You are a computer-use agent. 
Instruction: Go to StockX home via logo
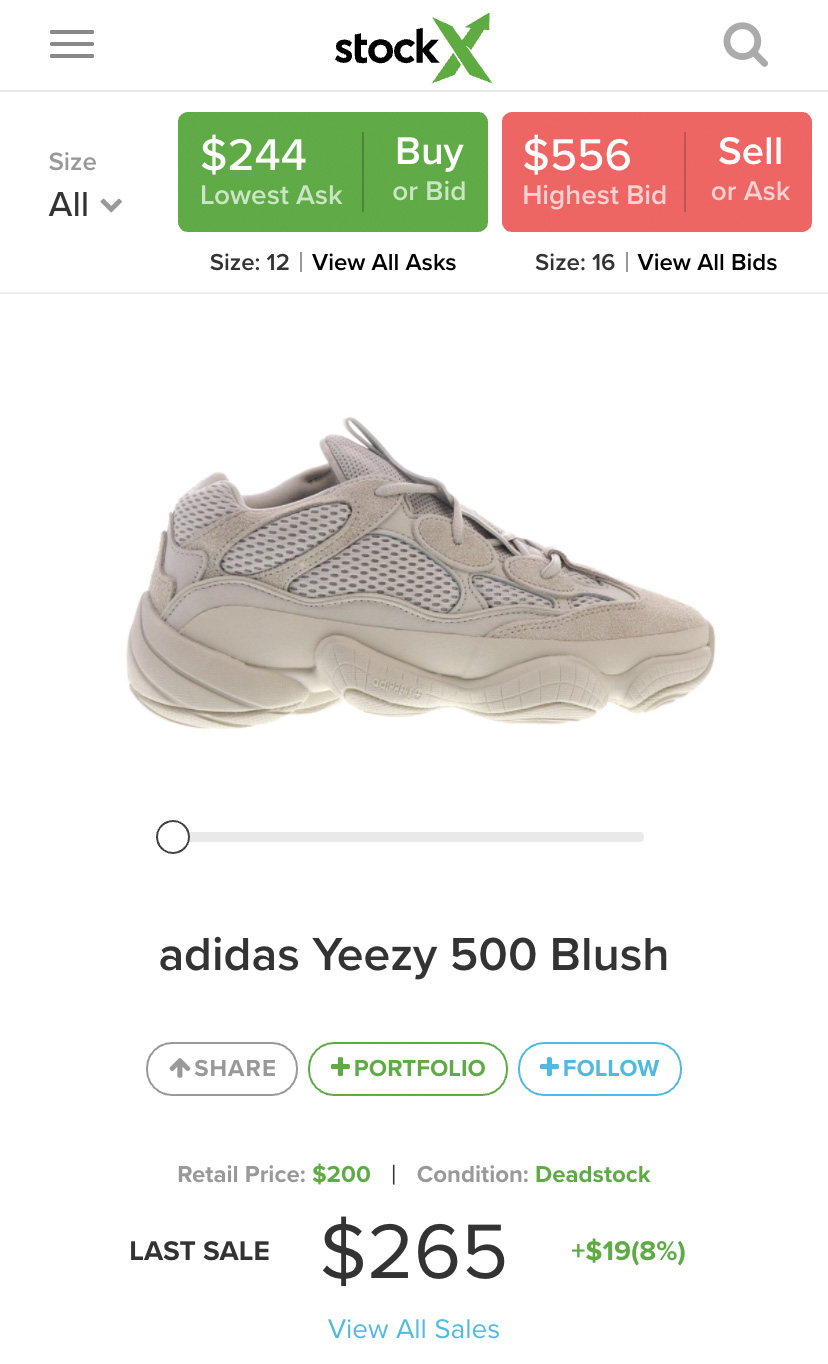[x=412, y=47]
